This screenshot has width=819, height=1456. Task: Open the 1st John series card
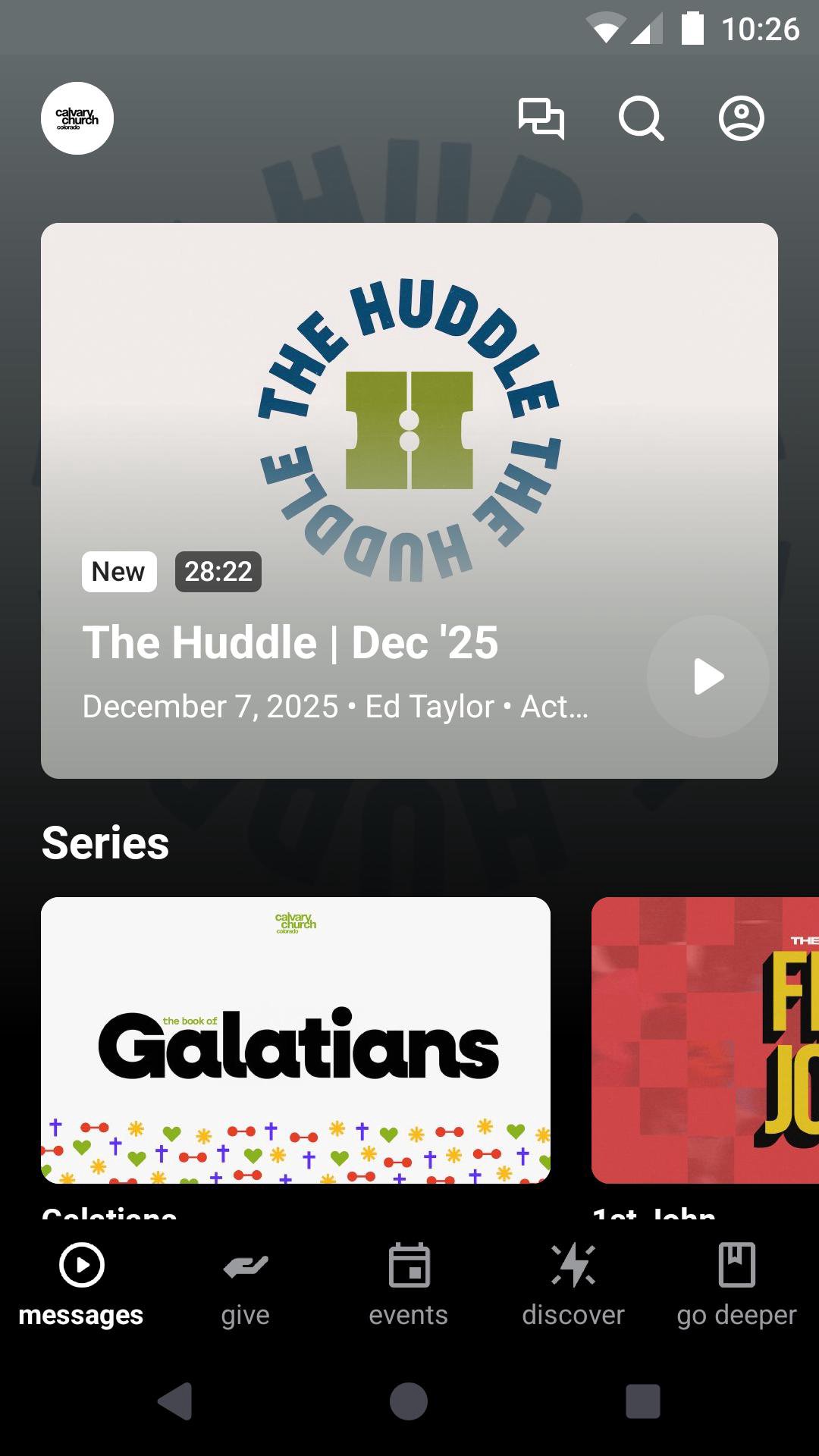705,1040
